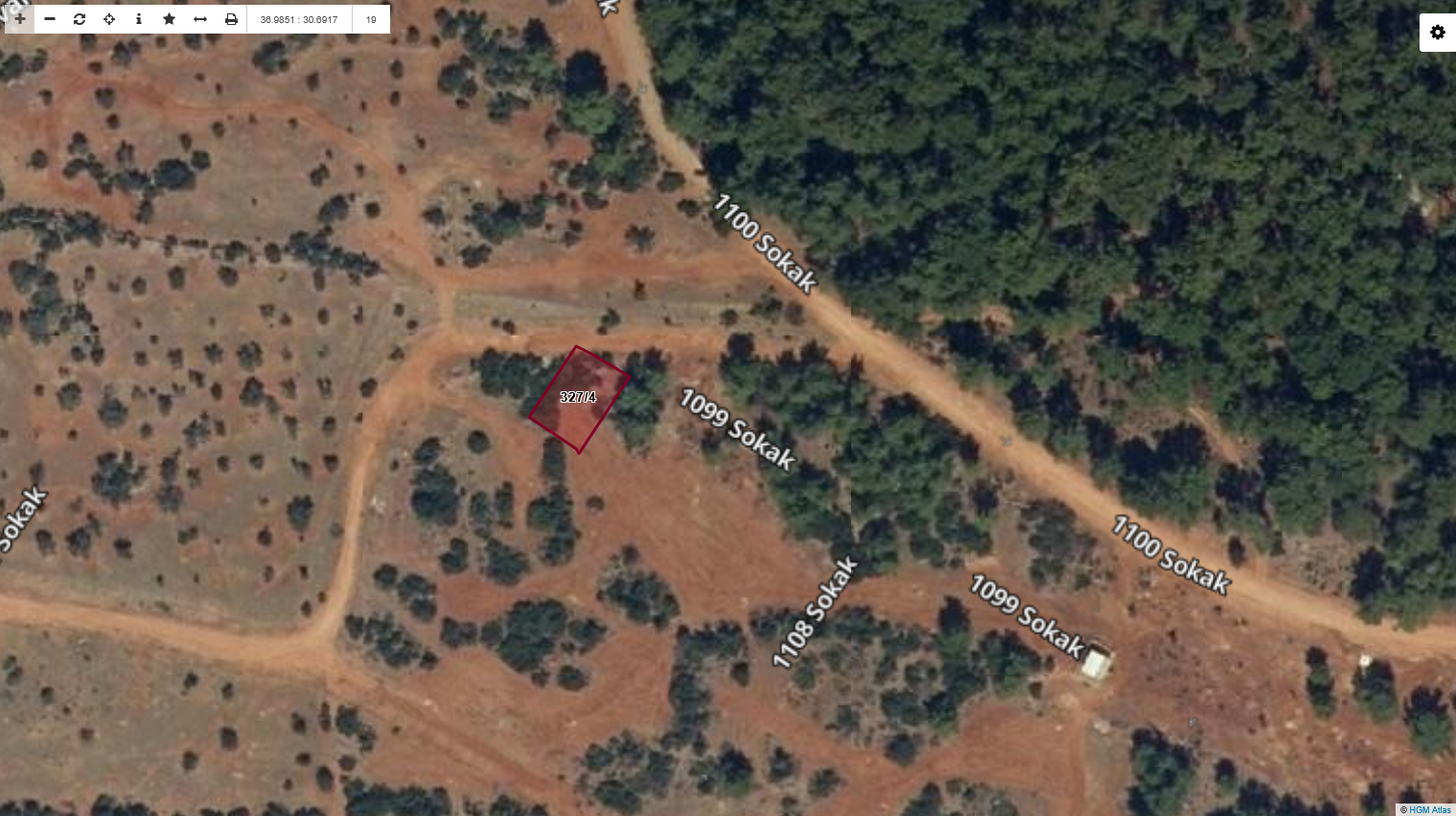Open the HGM Atlas attribution link
This screenshot has height=816, width=1456.
(x=1429, y=810)
